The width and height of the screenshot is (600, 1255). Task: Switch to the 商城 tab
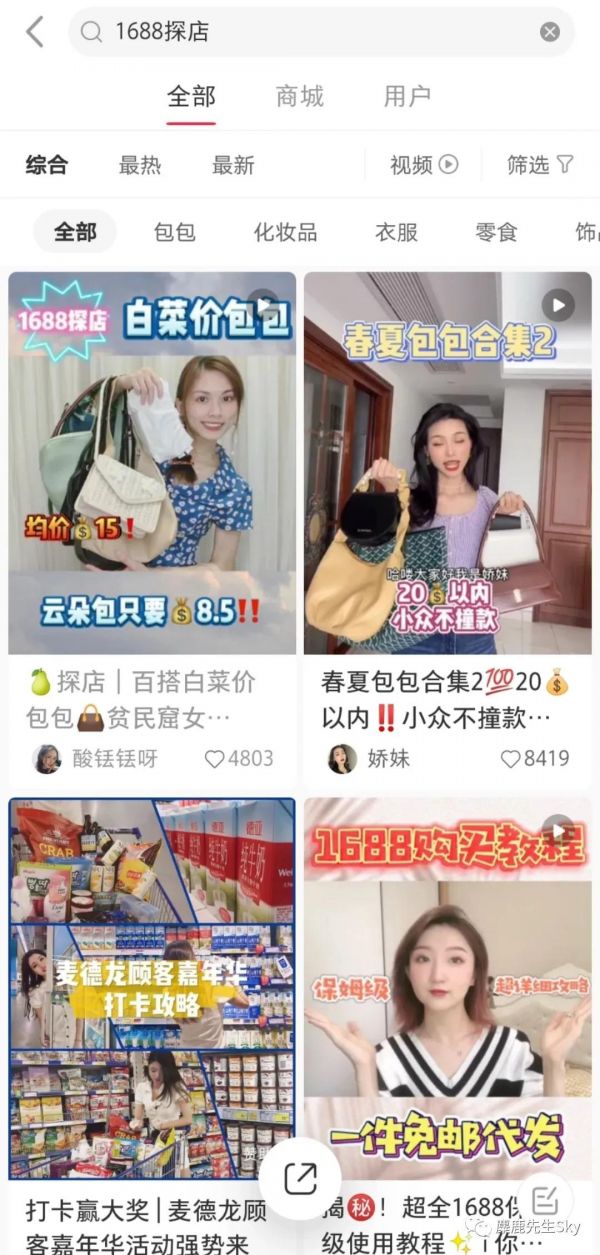pyautogui.click(x=300, y=96)
